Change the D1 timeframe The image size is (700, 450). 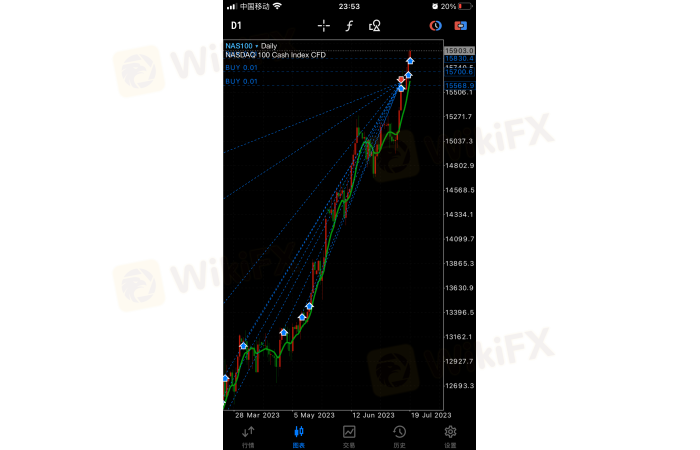pyautogui.click(x=236, y=26)
